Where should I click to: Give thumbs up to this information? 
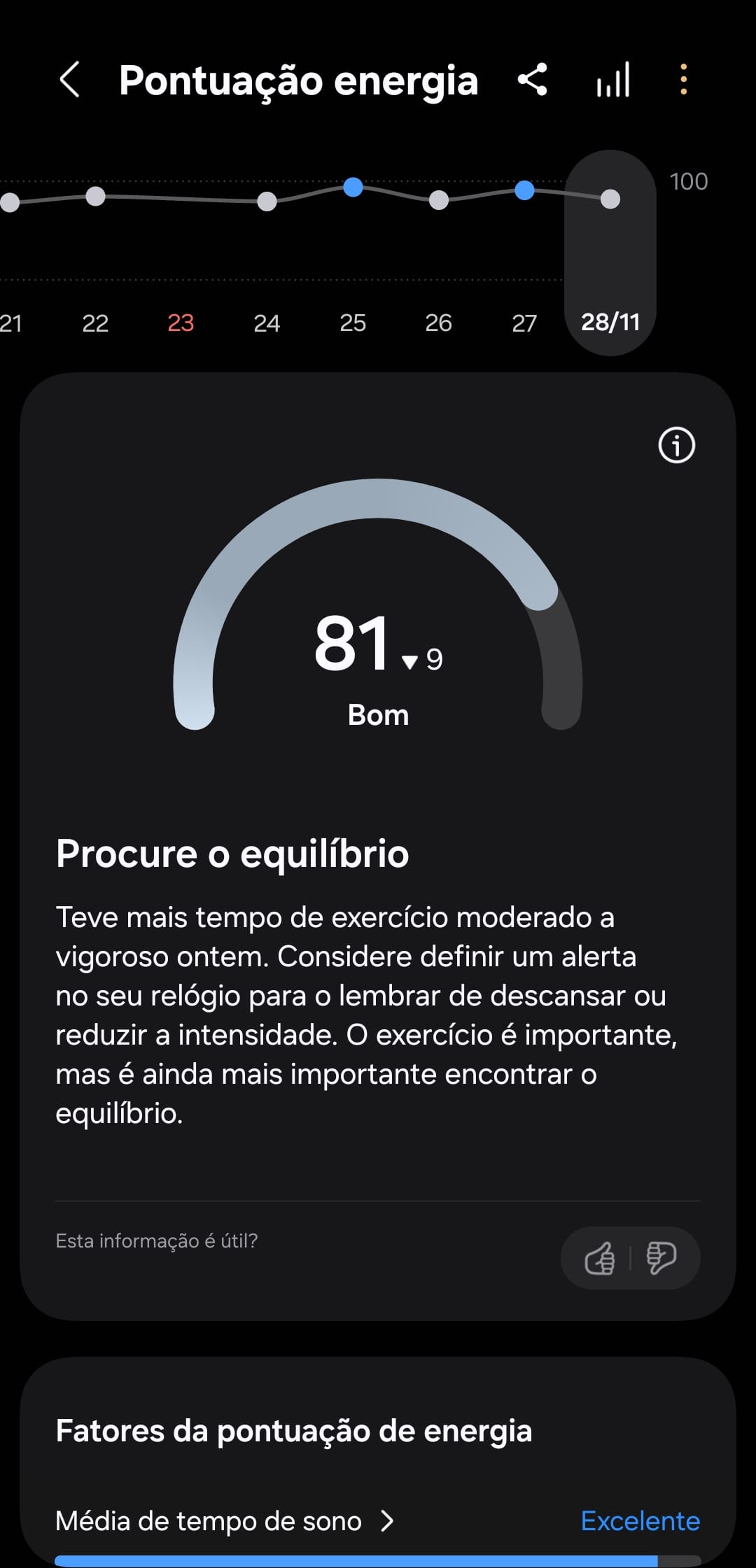(x=600, y=1258)
